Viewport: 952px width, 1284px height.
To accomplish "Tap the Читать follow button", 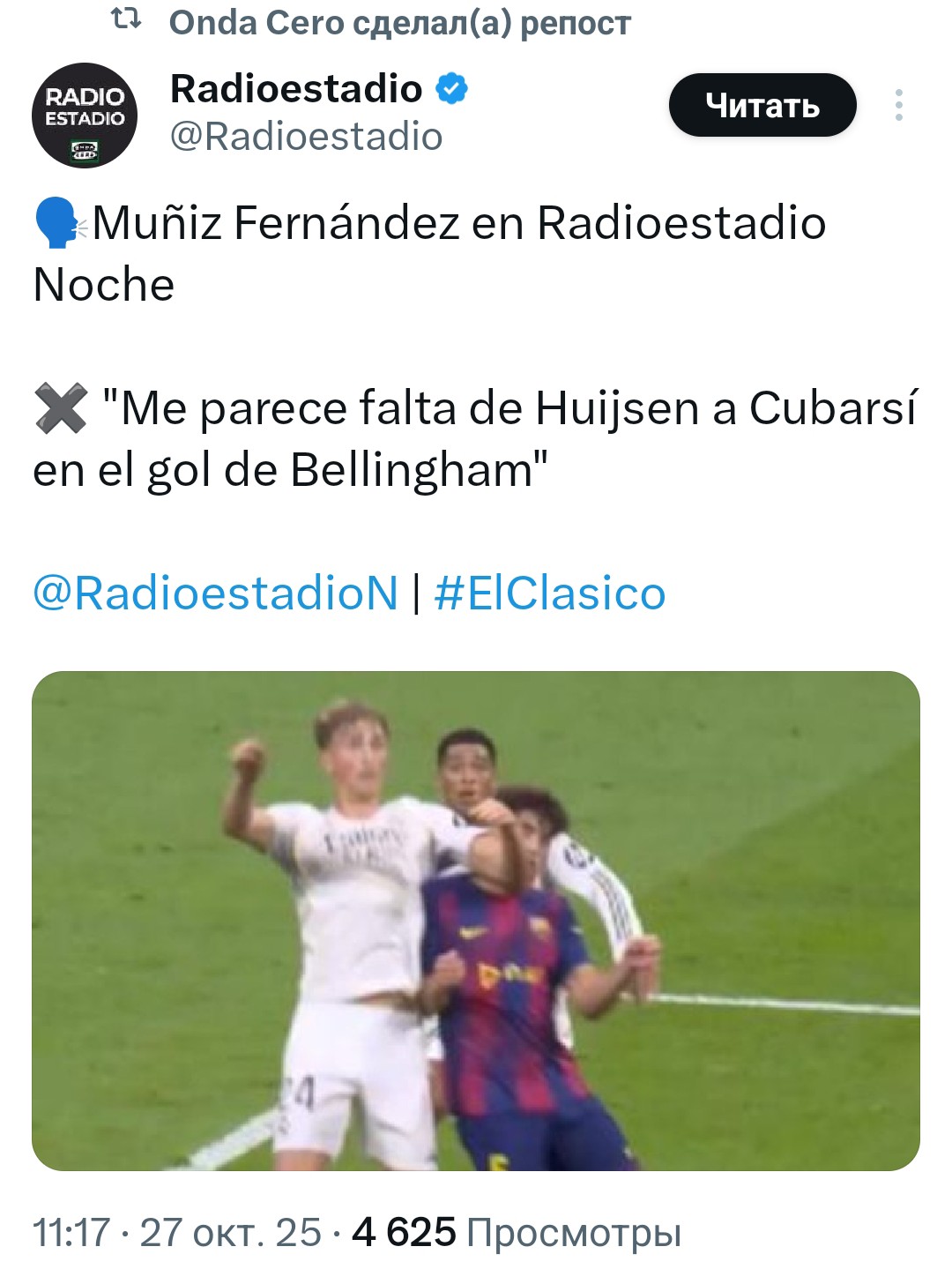I will [762, 105].
